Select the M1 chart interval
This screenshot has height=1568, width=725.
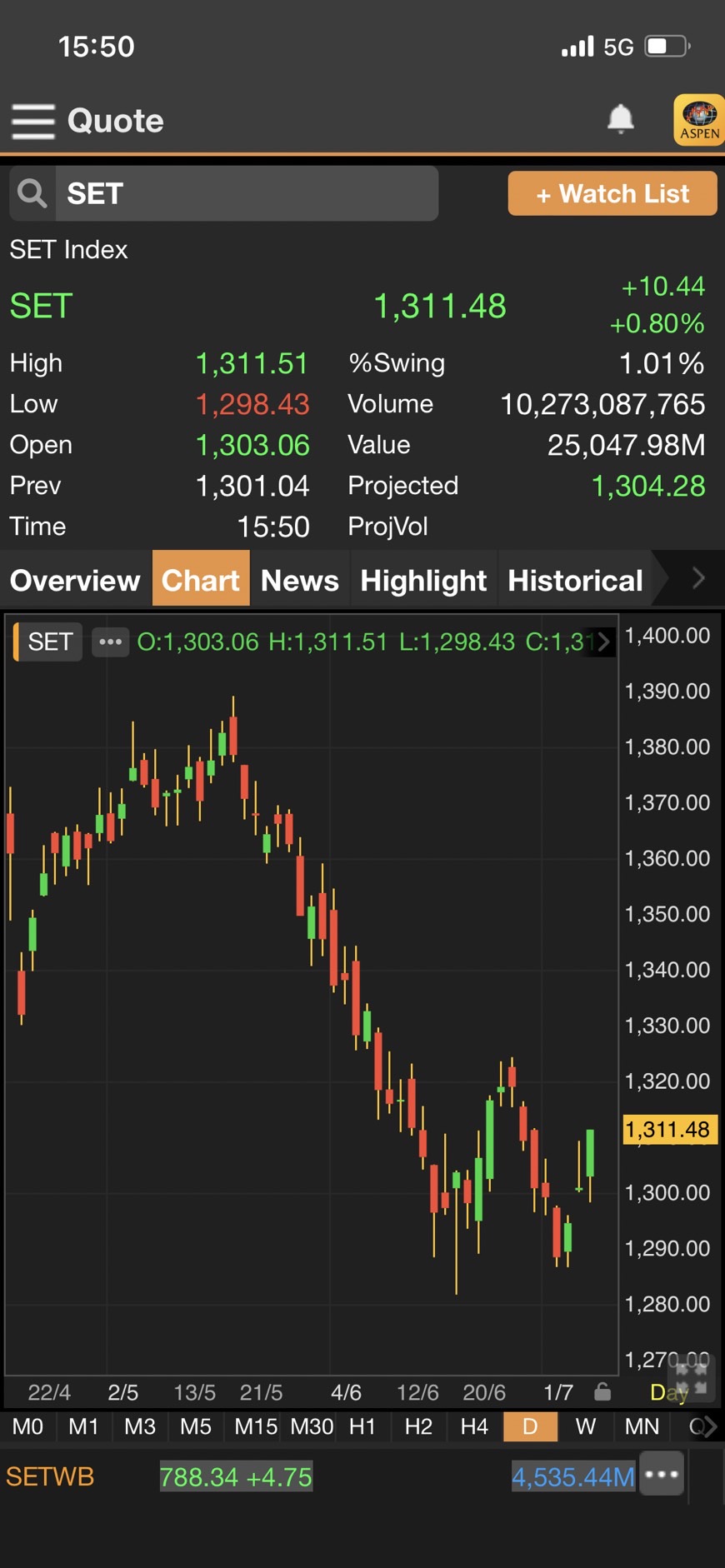pos(83,1426)
